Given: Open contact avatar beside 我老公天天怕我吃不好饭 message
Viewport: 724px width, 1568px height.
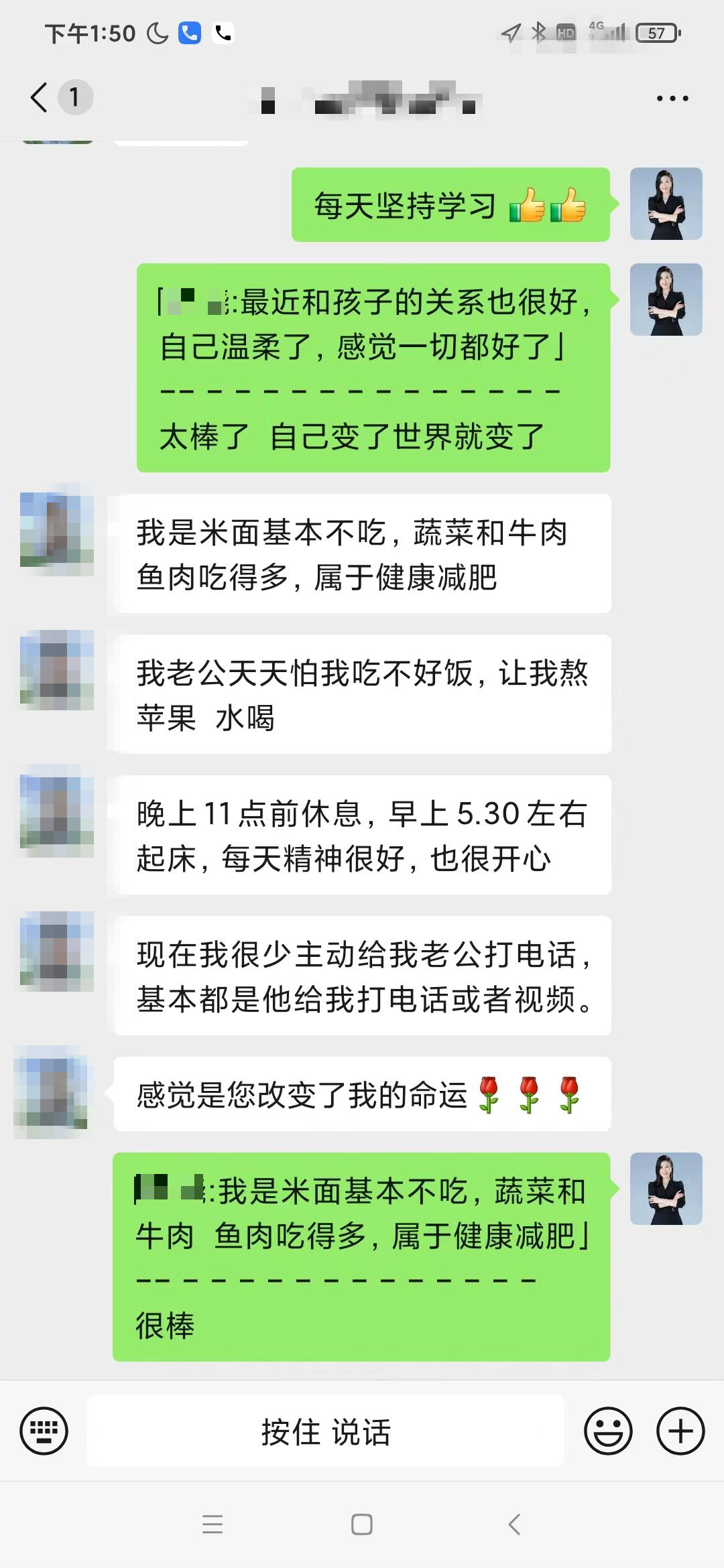Looking at the screenshot, I should tap(56, 670).
